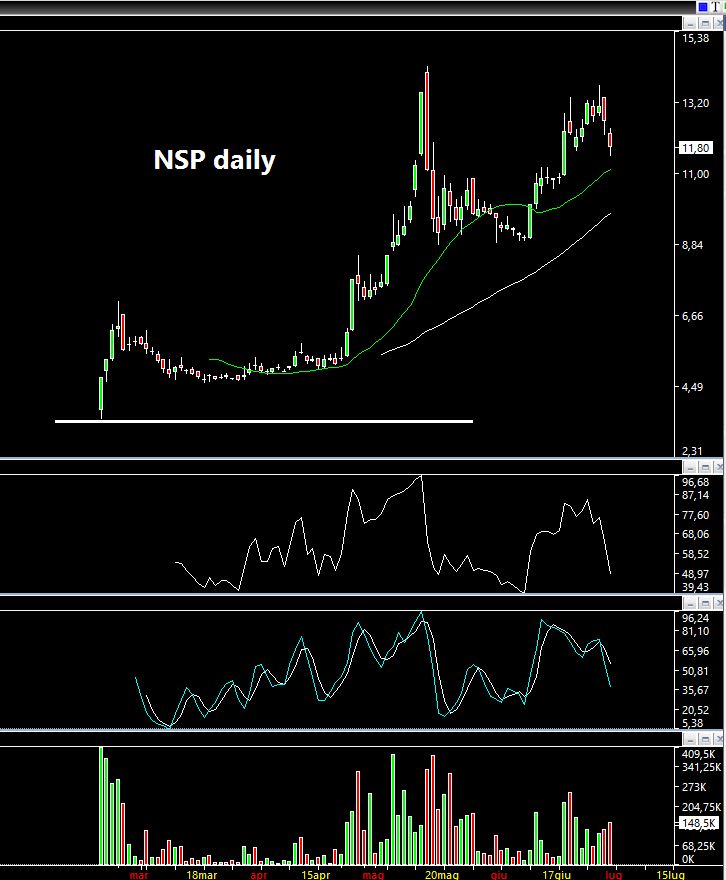
Task: Minimize the volume bars pane
Action: (x=690, y=737)
